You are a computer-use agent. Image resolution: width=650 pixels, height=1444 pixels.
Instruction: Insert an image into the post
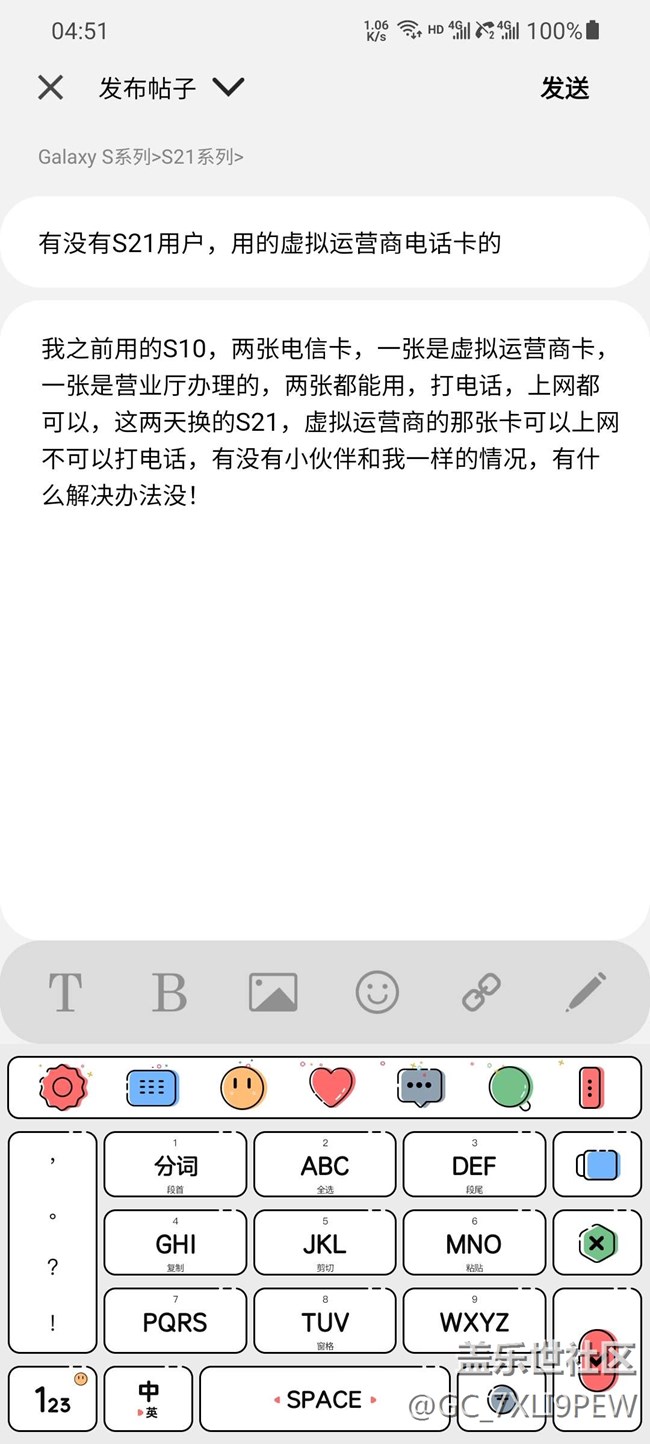tap(273, 992)
